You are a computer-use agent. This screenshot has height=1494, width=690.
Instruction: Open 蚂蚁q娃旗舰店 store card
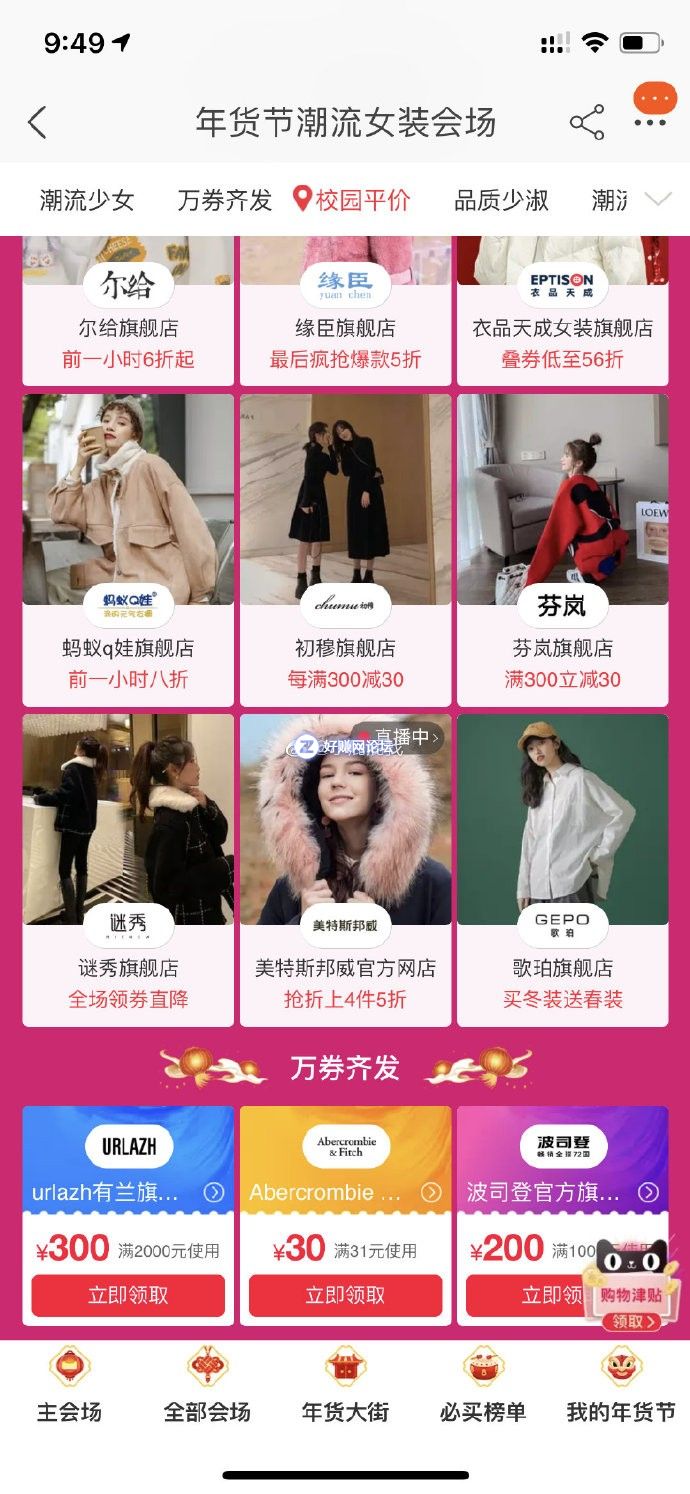click(128, 549)
